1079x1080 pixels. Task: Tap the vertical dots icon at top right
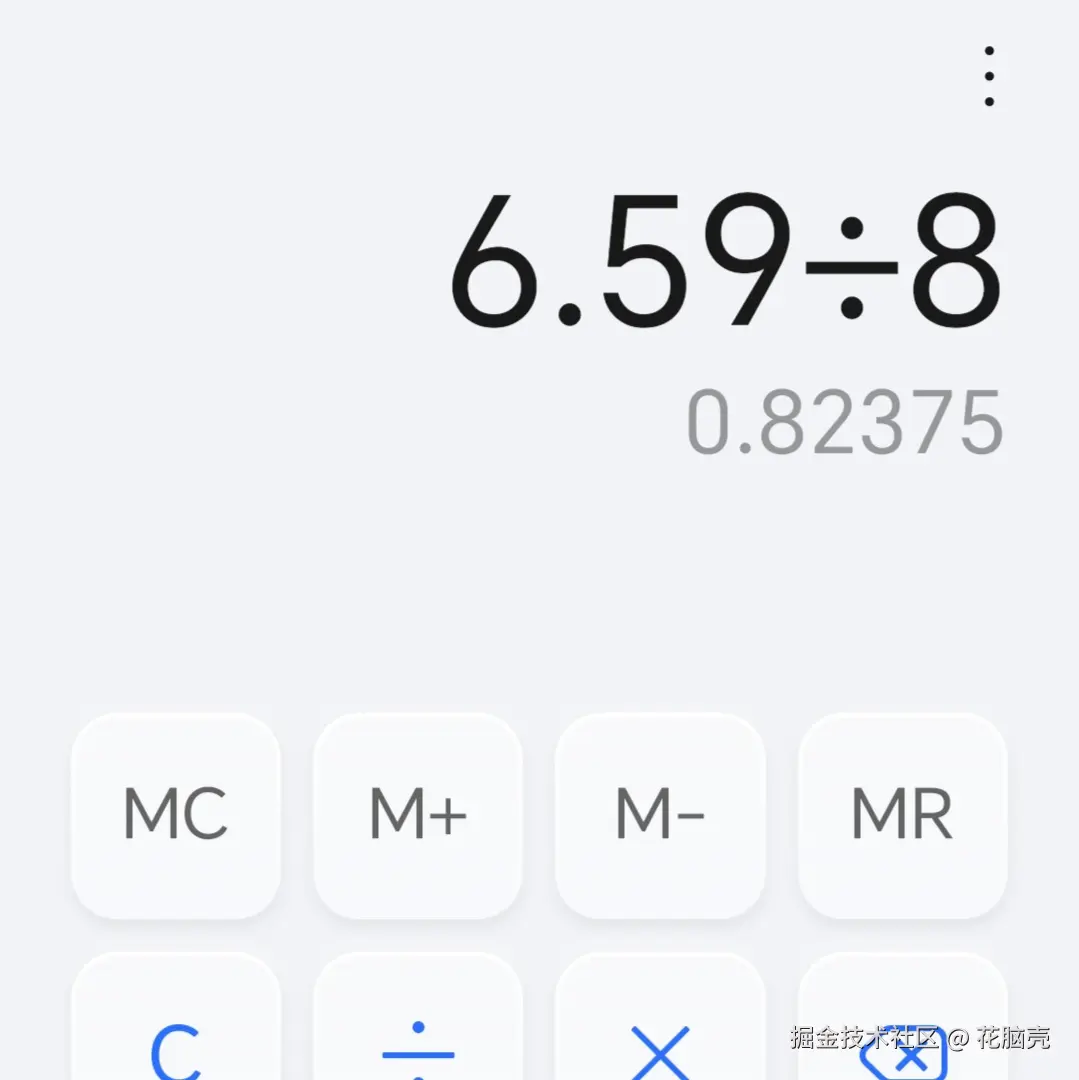(988, 75)
